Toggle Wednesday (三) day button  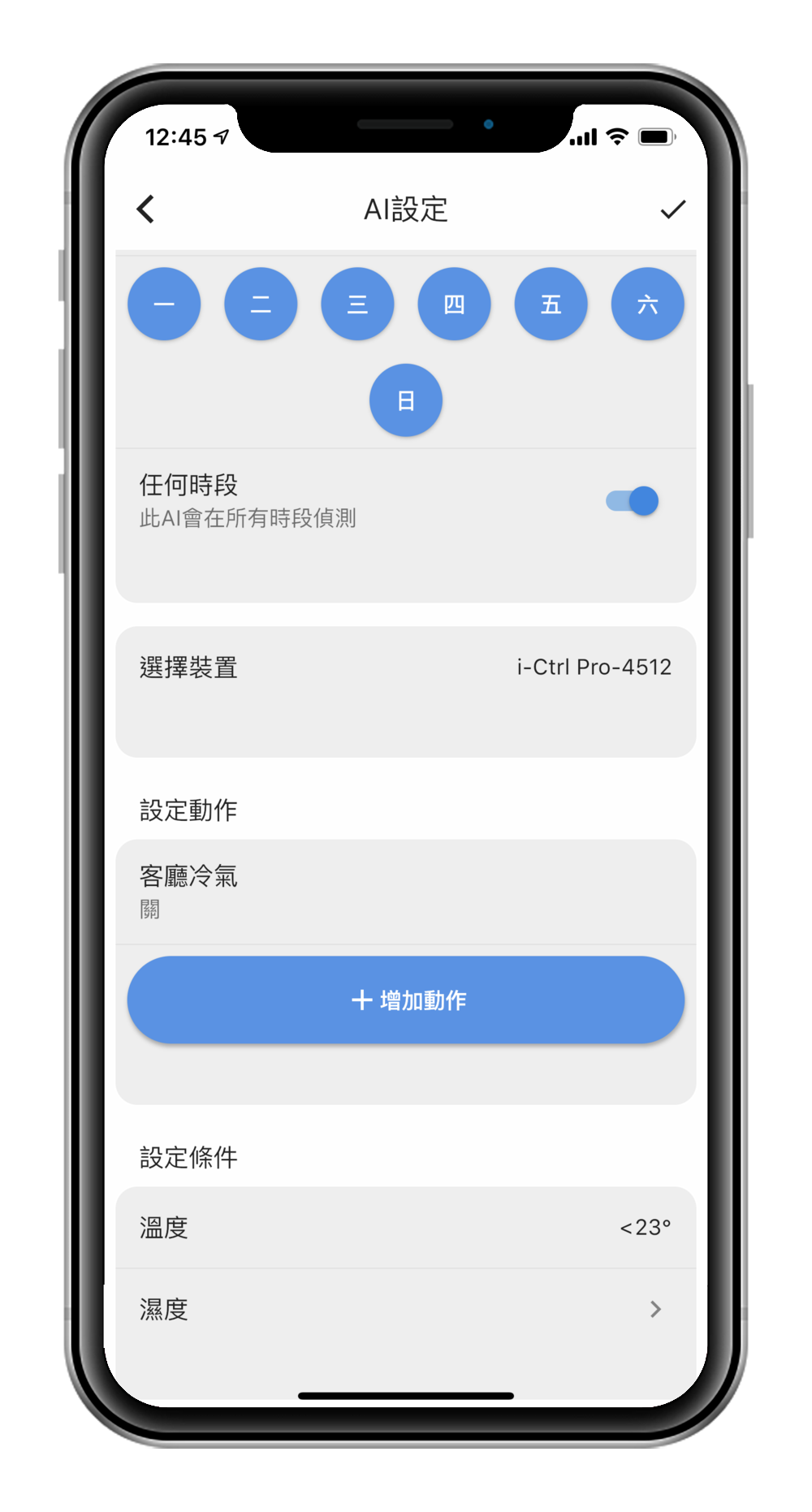point(357,305)
